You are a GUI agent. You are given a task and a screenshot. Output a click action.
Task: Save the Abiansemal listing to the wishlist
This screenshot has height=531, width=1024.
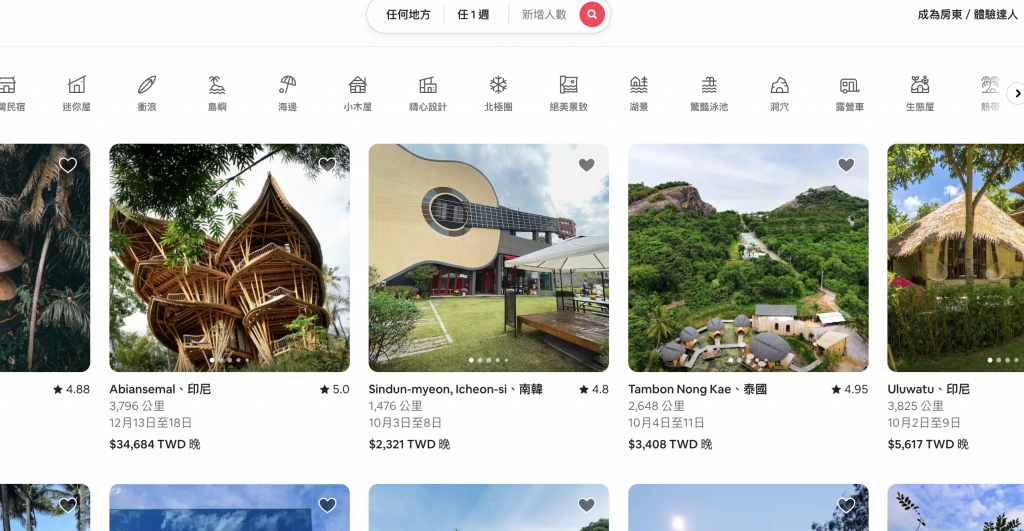coord(327,165)
